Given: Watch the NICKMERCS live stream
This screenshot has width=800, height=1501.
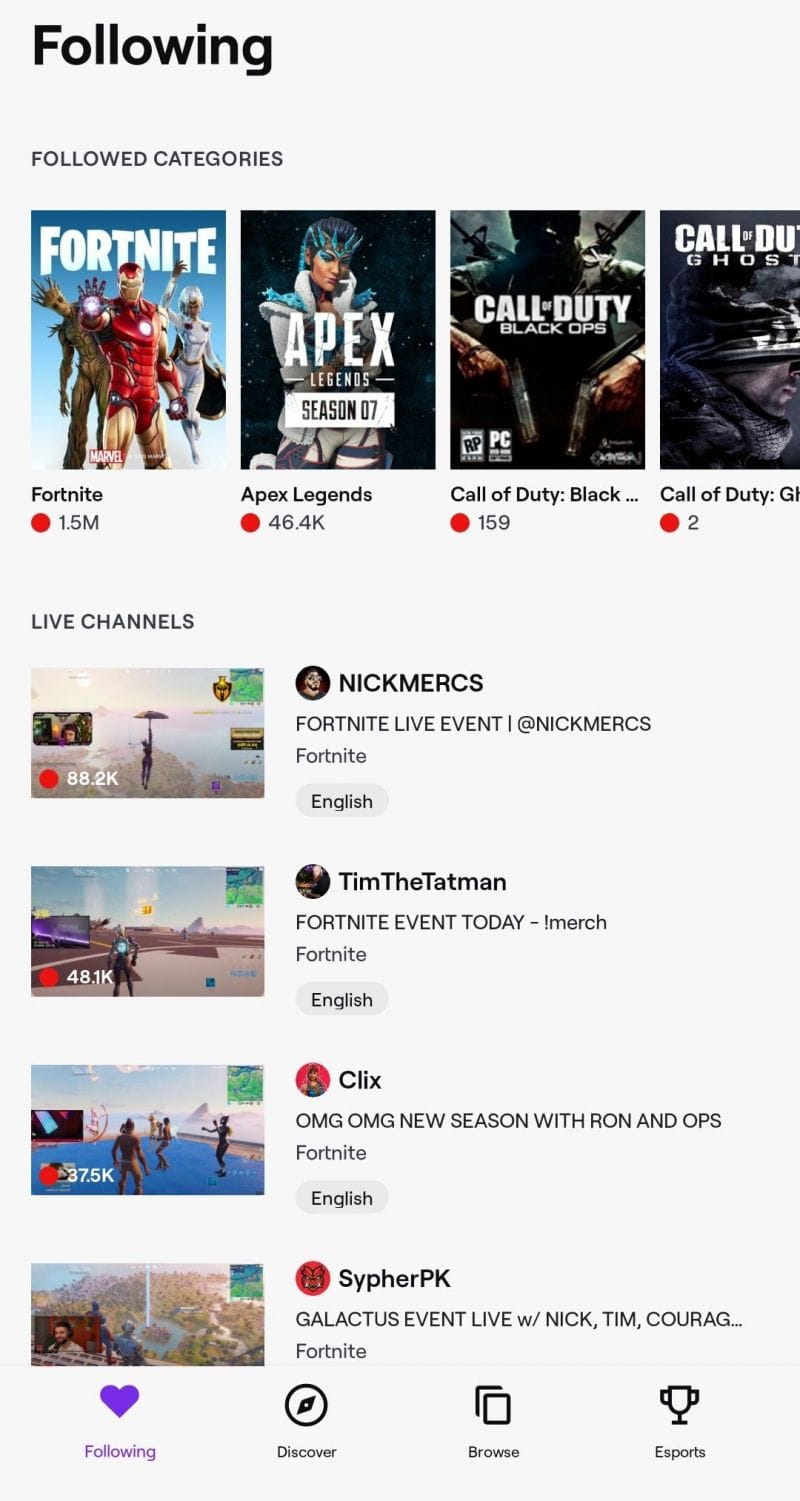Looking at the screenshot, I should point(148,733).
